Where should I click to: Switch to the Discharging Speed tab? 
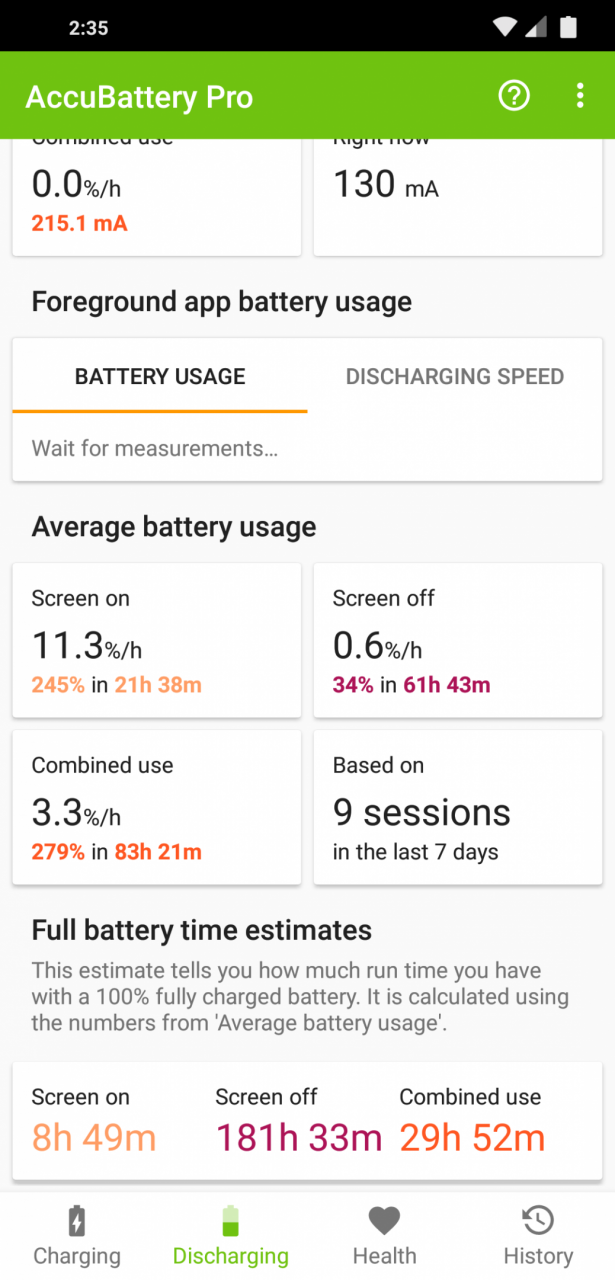455,376
